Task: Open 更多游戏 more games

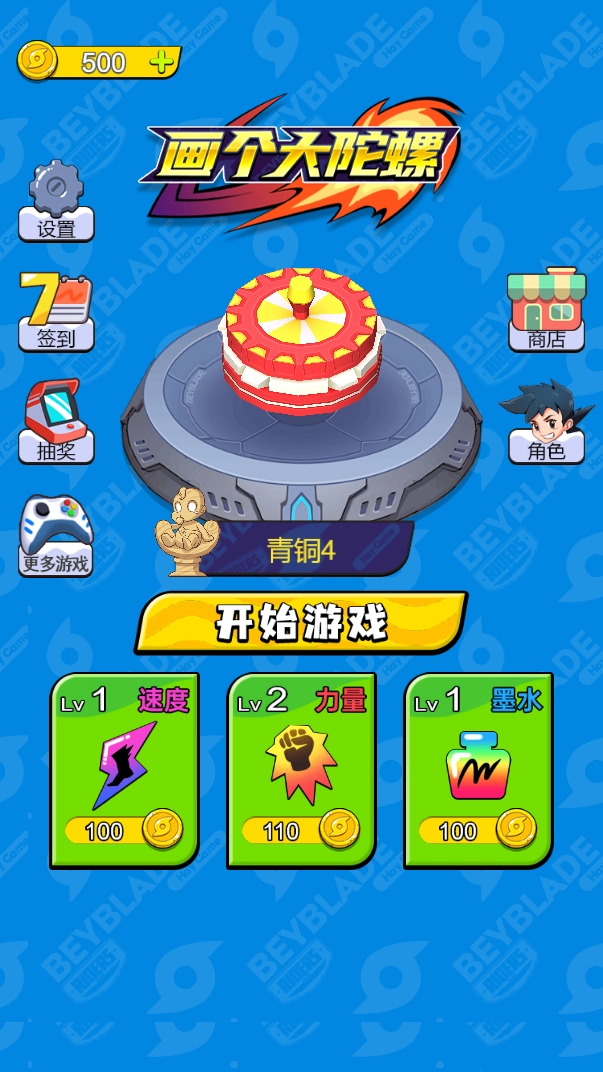Action: pos(56,535)
